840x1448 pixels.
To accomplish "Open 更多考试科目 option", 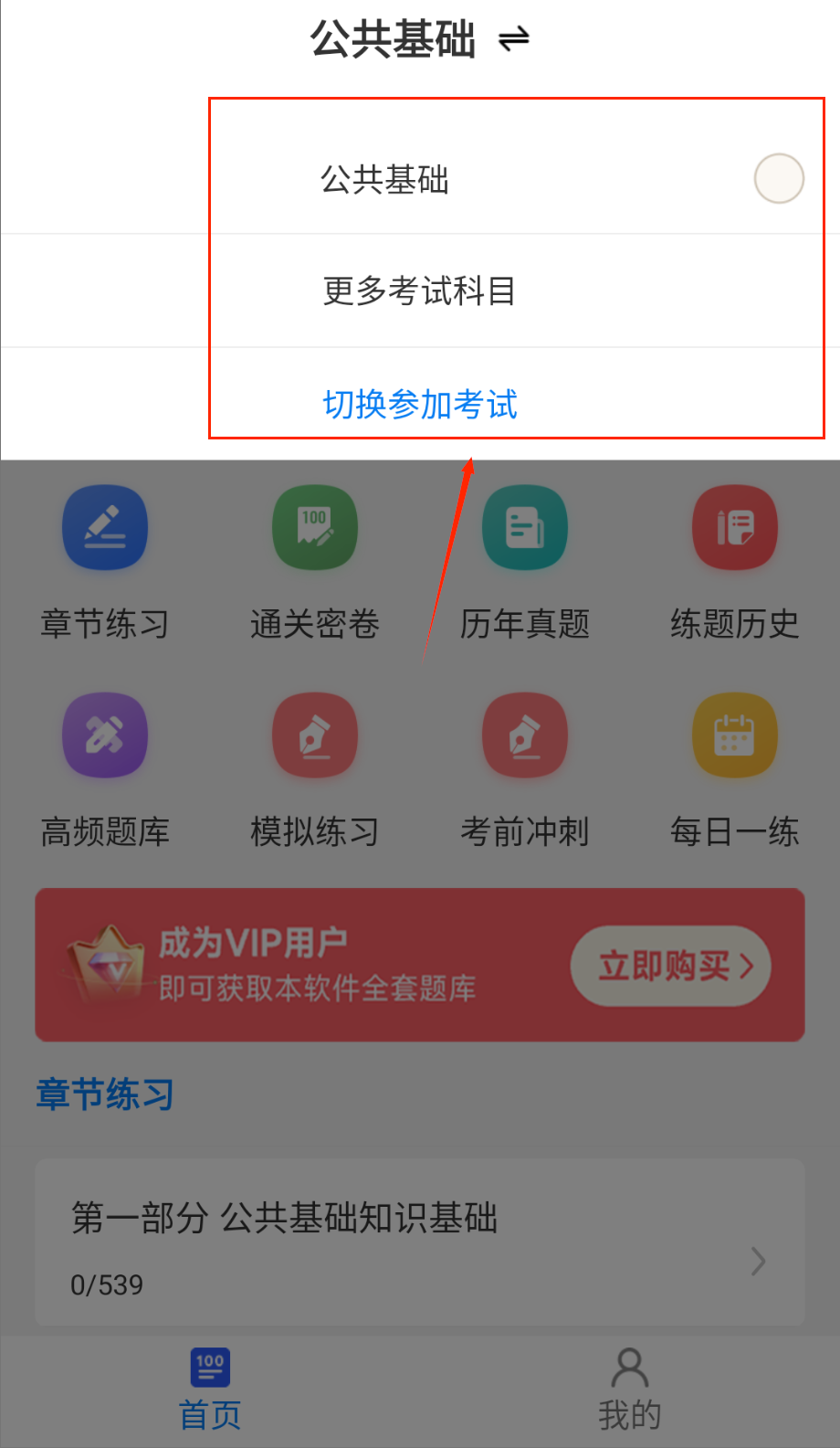I will (419, 291).
